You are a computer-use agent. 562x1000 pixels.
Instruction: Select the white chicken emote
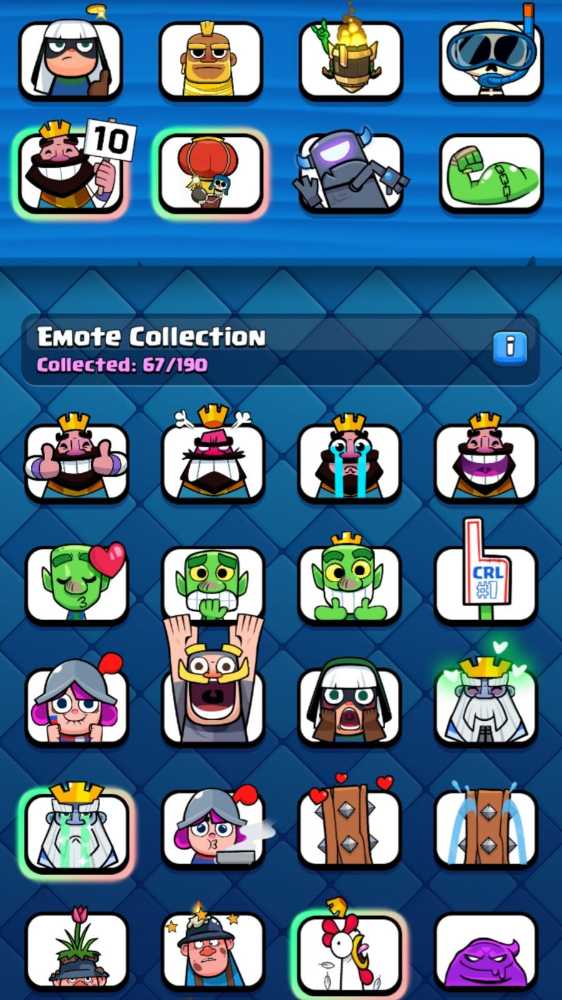[350, 952]
